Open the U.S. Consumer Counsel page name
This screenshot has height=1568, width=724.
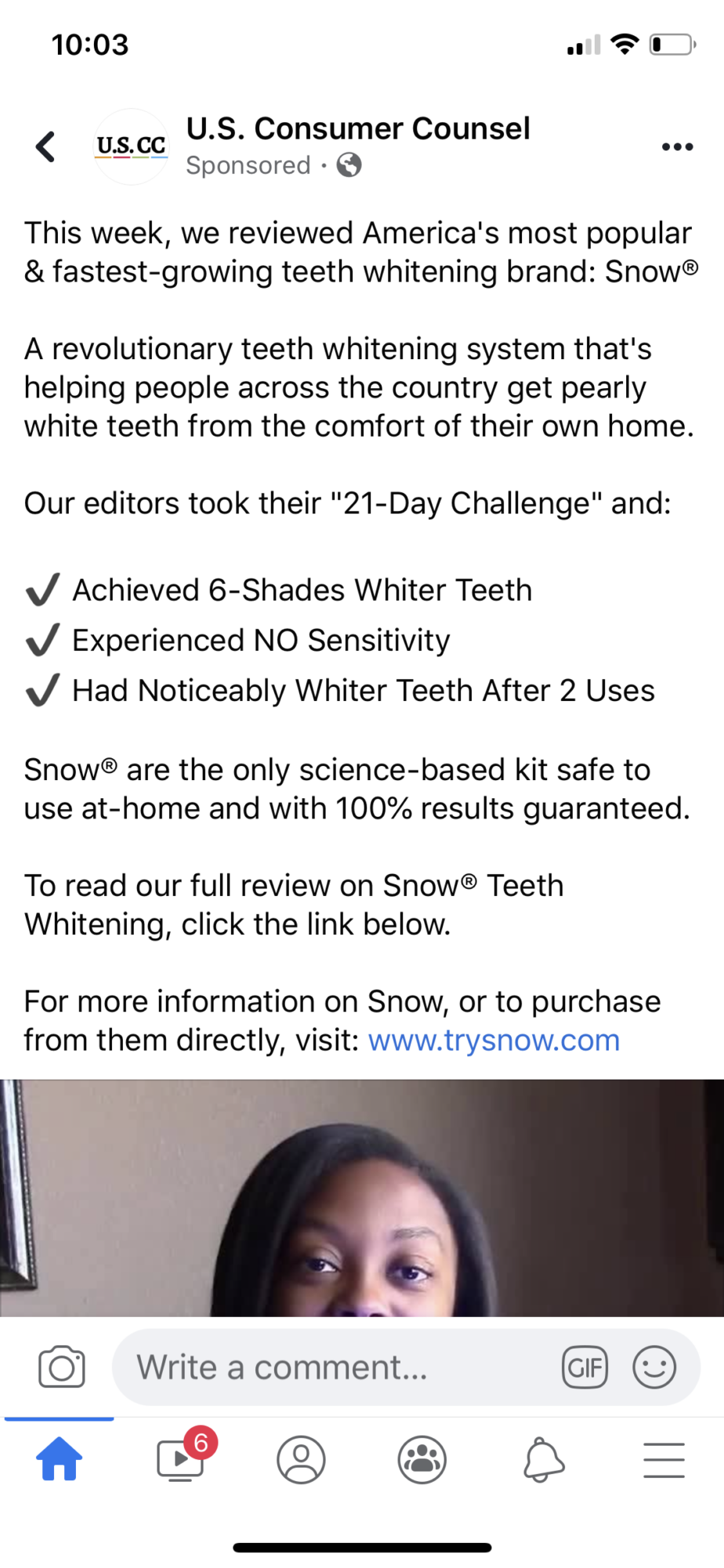[358, 129]
